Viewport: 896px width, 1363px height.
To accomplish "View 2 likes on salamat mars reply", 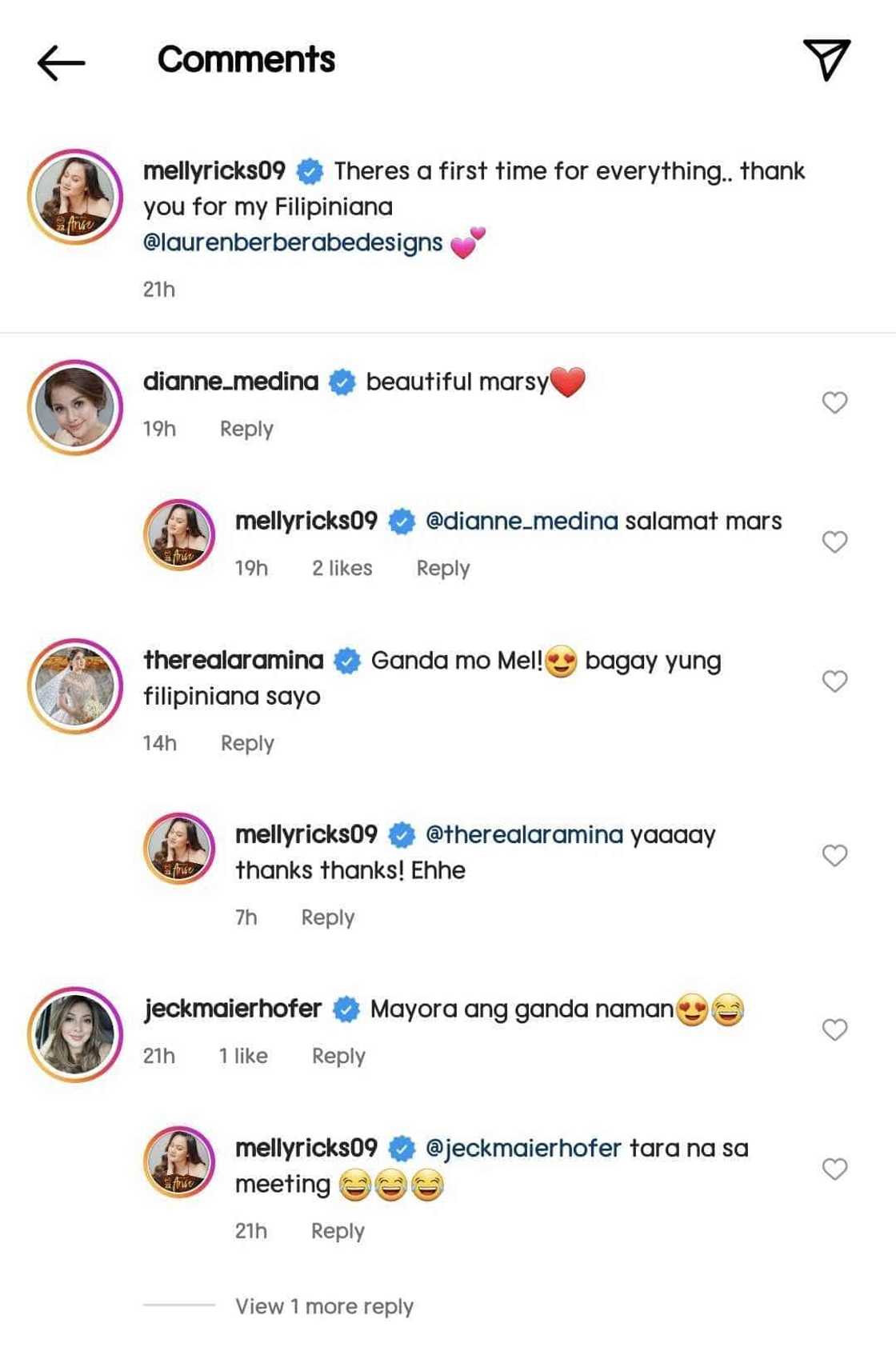I will (342, 568).
